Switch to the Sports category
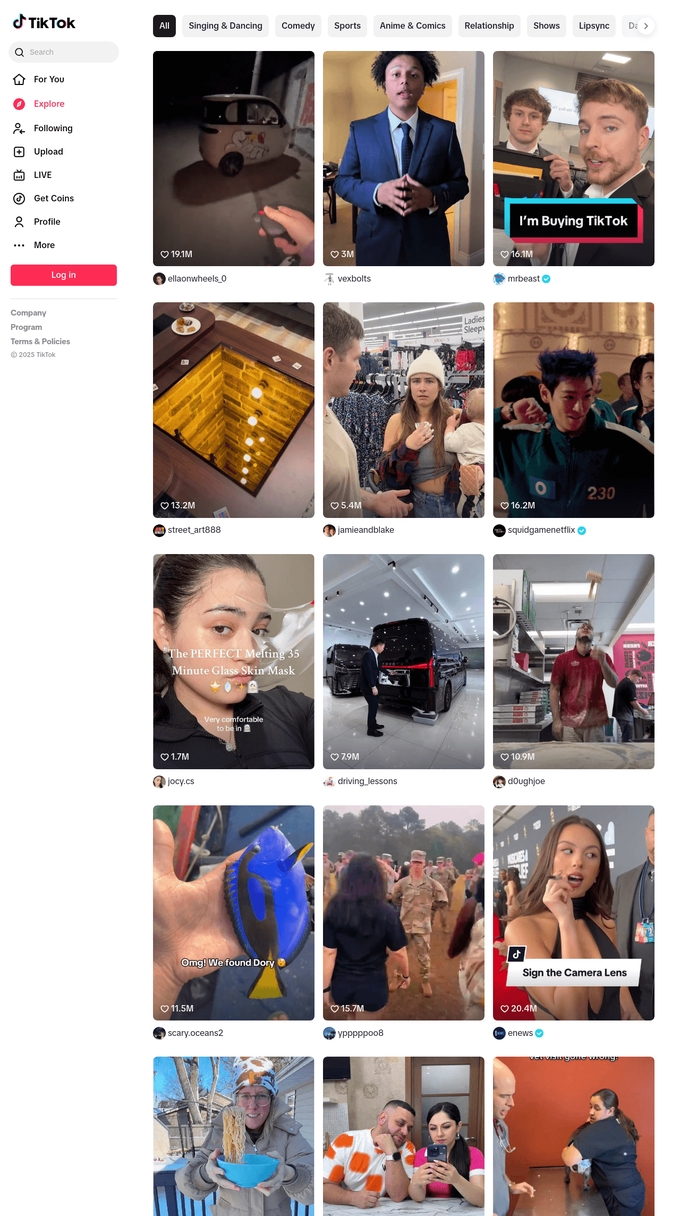Viewport: 680px width, 1216px height. click(347, 26)
